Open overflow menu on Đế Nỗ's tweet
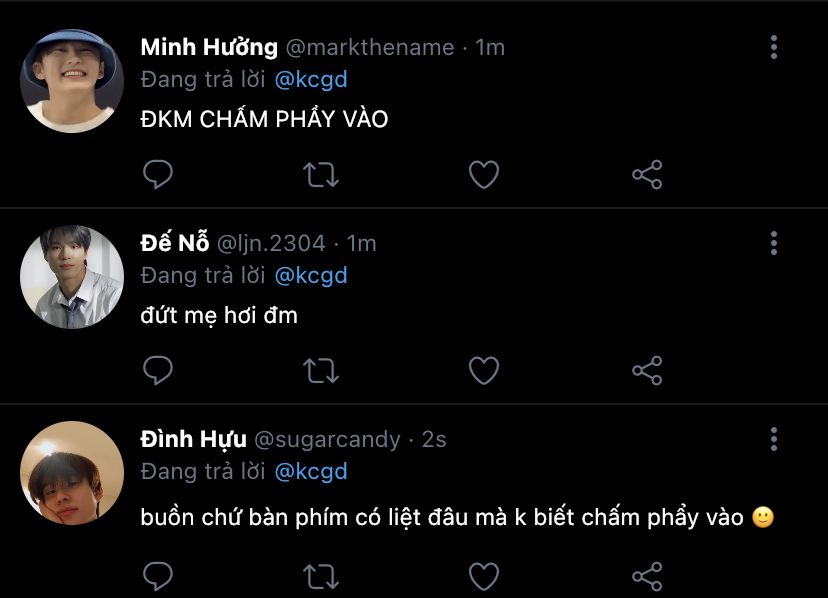The image size is (828, 598). pyautogui.click(x=773, y=243)
